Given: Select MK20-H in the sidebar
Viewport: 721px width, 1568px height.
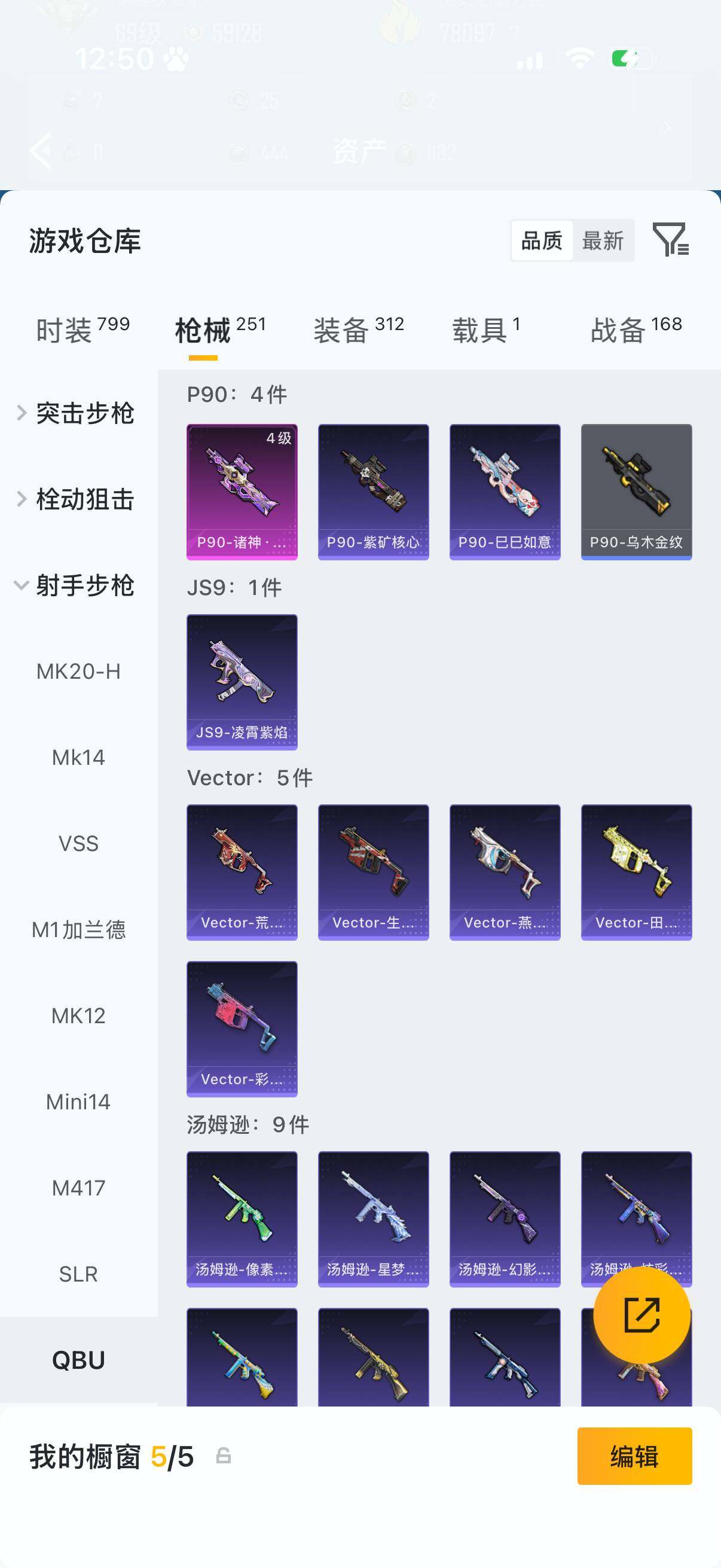Looking at the screenshot, I should [78, 672].
